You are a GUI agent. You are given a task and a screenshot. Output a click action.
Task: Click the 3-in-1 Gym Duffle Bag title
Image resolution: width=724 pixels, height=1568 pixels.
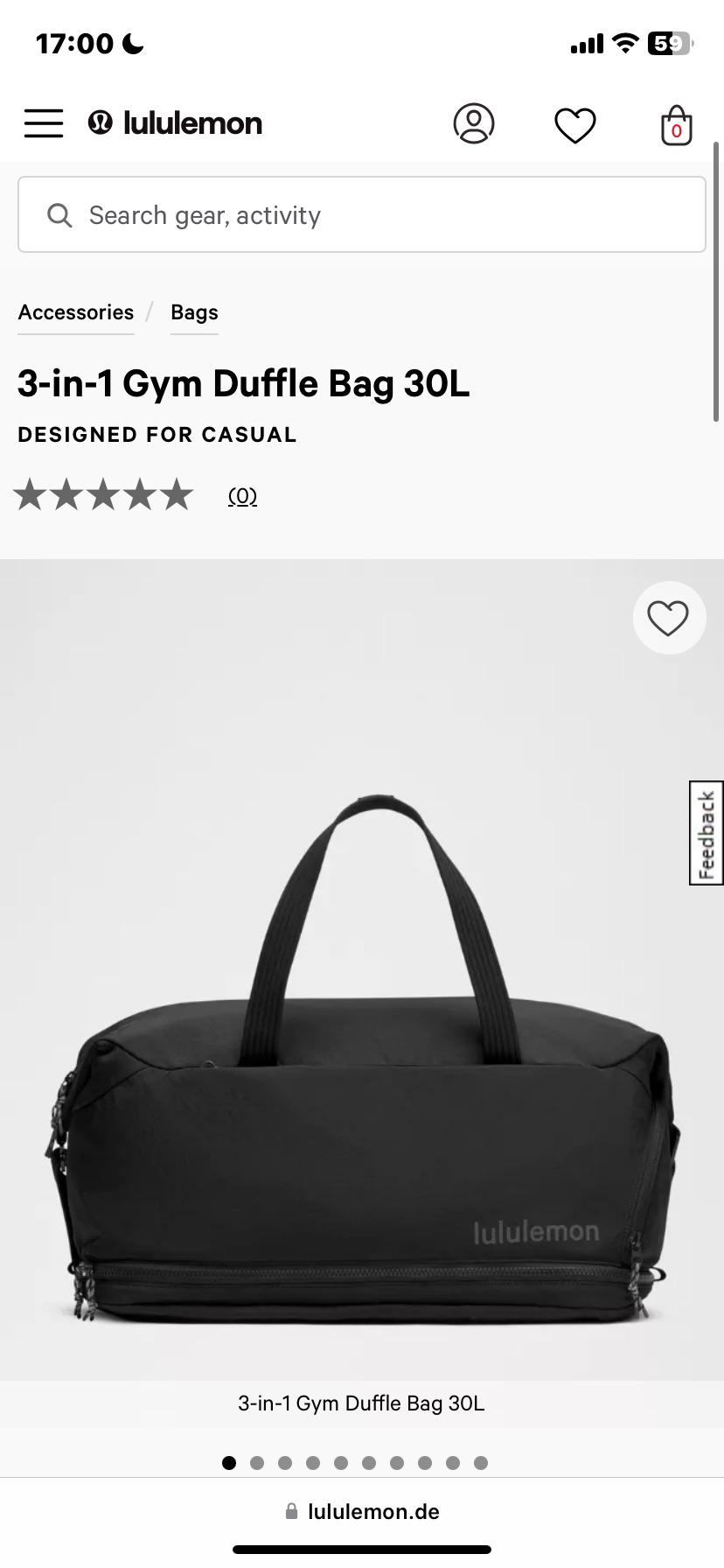click(243, 383)
